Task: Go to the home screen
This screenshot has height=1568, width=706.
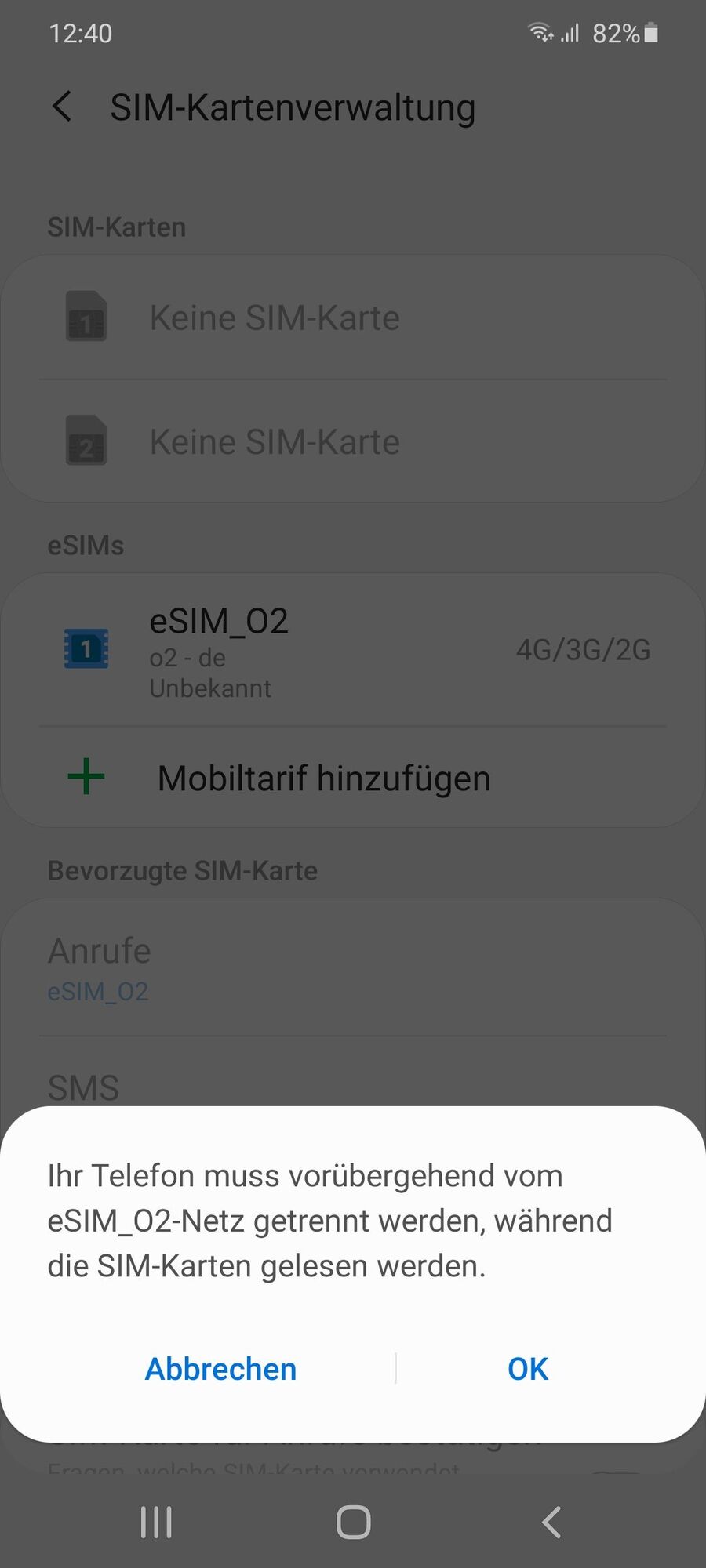Action: pyautogui.click(x=353, y=1523)
